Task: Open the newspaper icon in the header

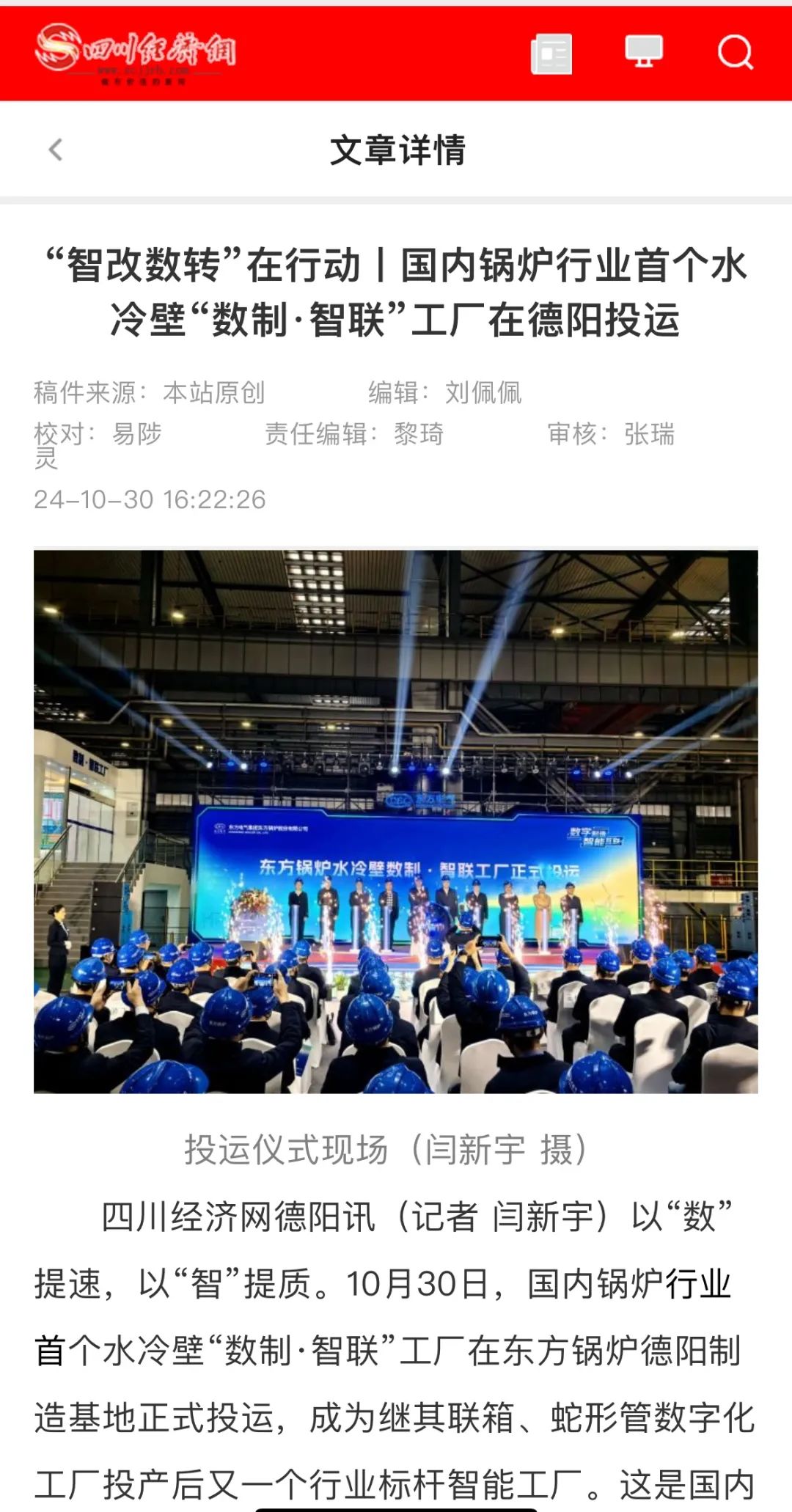Action: (551, 54)
